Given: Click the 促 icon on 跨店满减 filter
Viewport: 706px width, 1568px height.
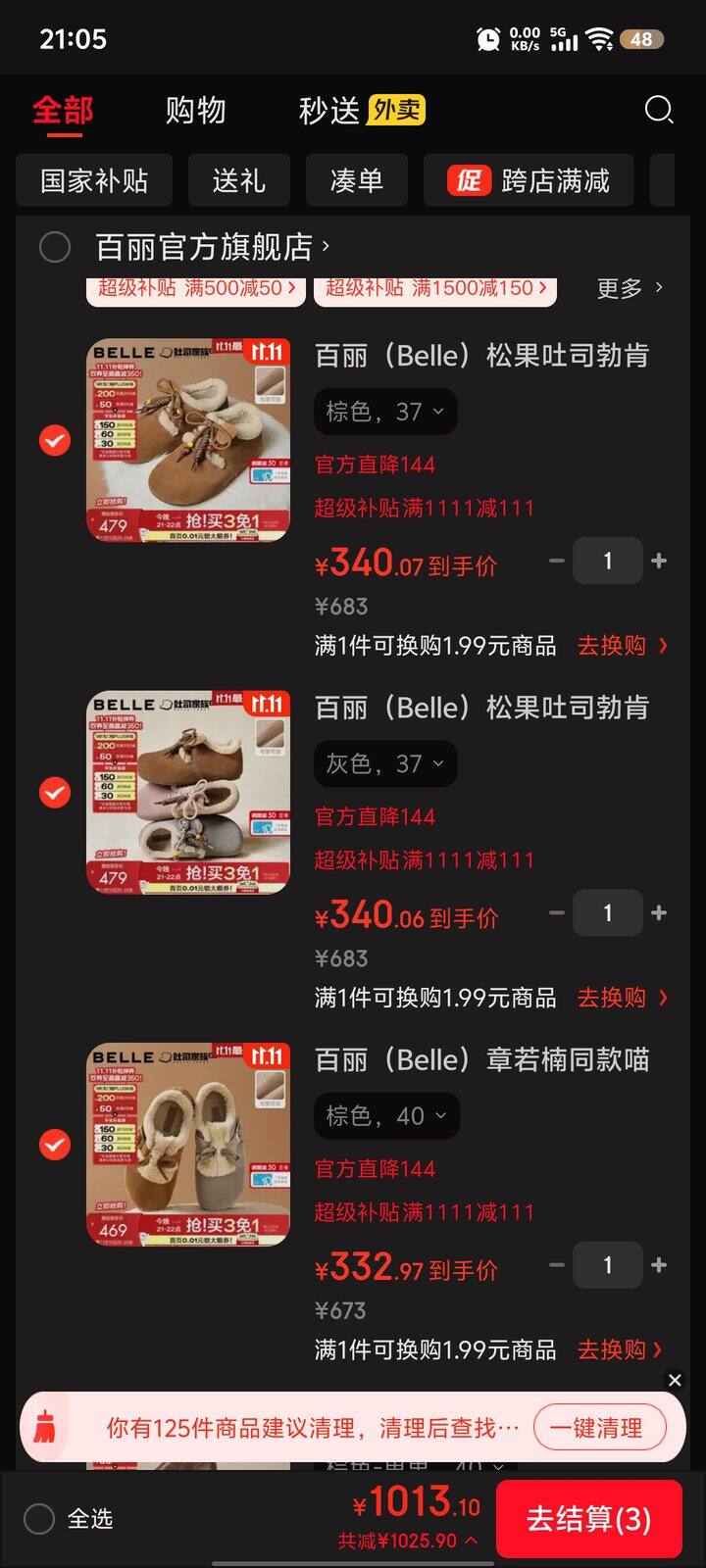Looking at the screenshot, I should 468,180.
